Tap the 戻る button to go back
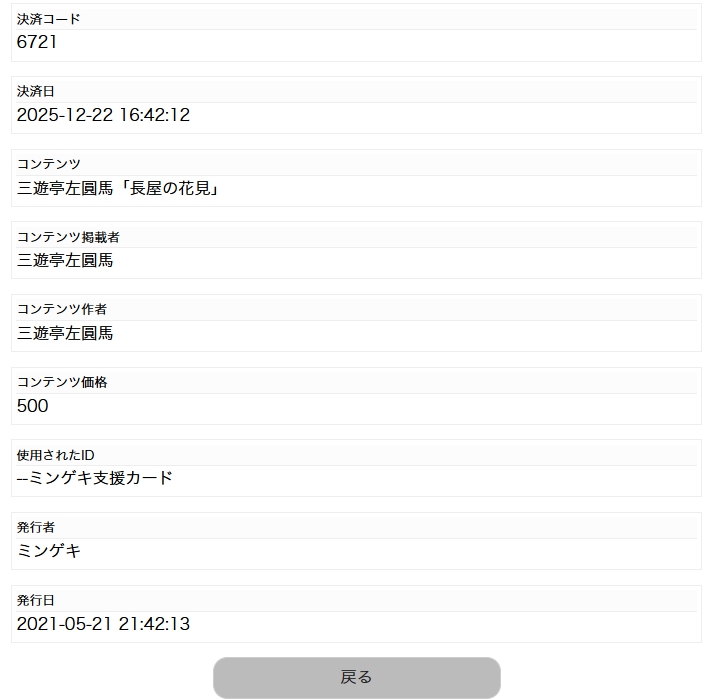The width and height of the screenshot is (715, 699). 356,677
